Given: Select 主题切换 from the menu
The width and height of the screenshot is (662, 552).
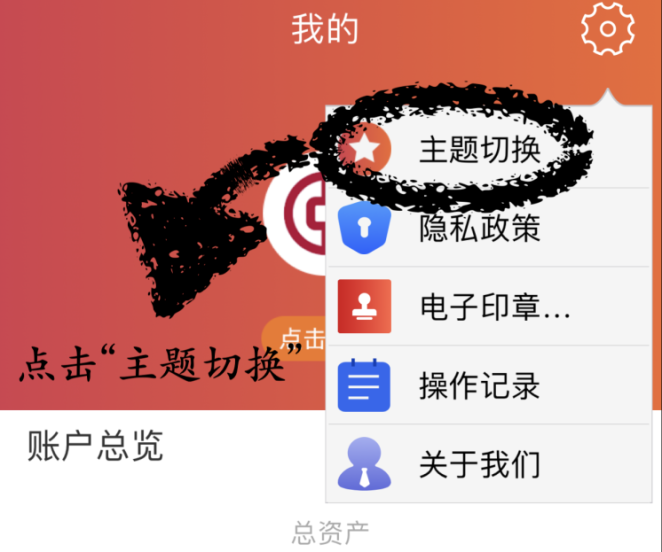Looking at the screenshot, I should pos(480,150).
